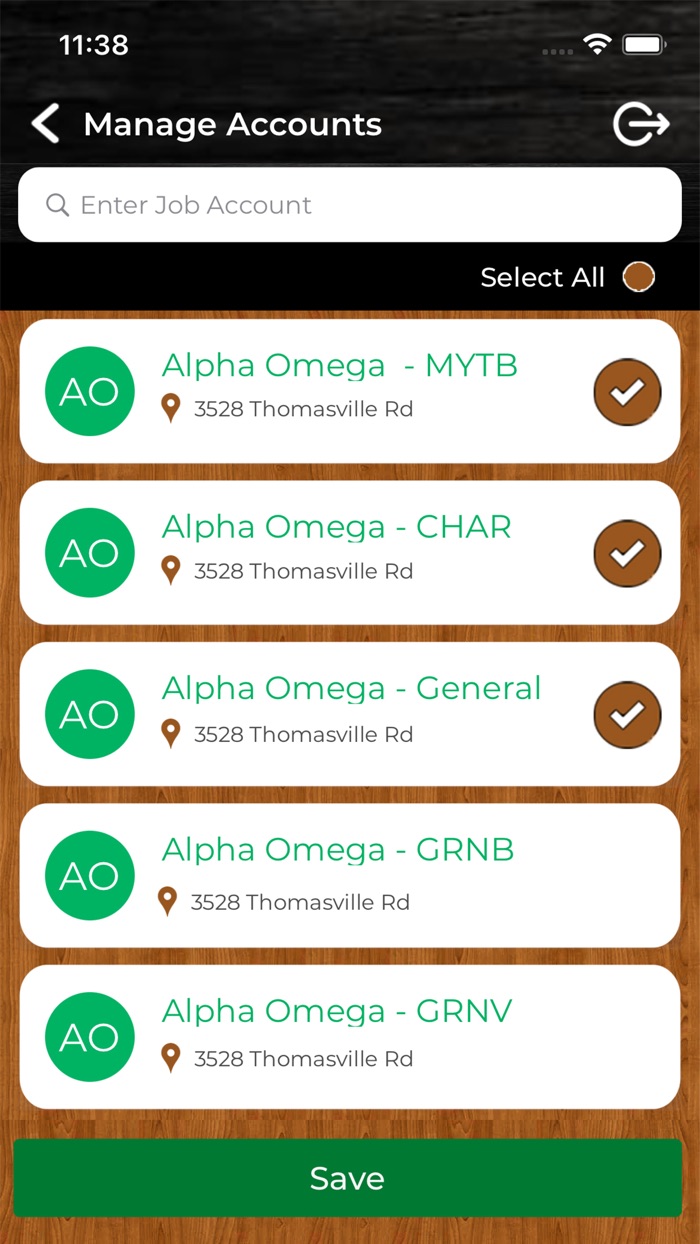Deselect the Alpha Omega - CHAR checkmark

tap(627, 554)
